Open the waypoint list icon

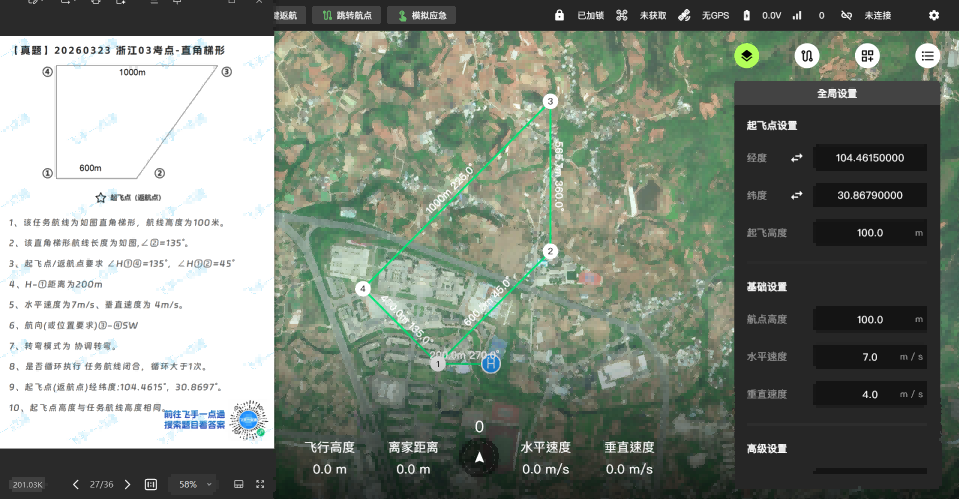[x=928, y=56]
